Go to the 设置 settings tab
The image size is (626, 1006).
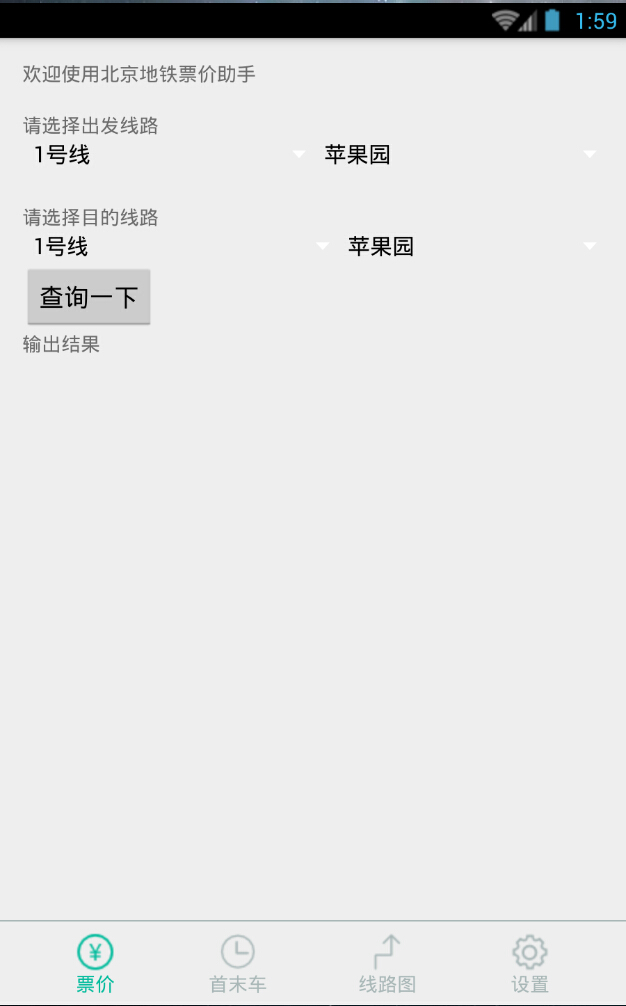pyautogui.click(x=530, y=964)
